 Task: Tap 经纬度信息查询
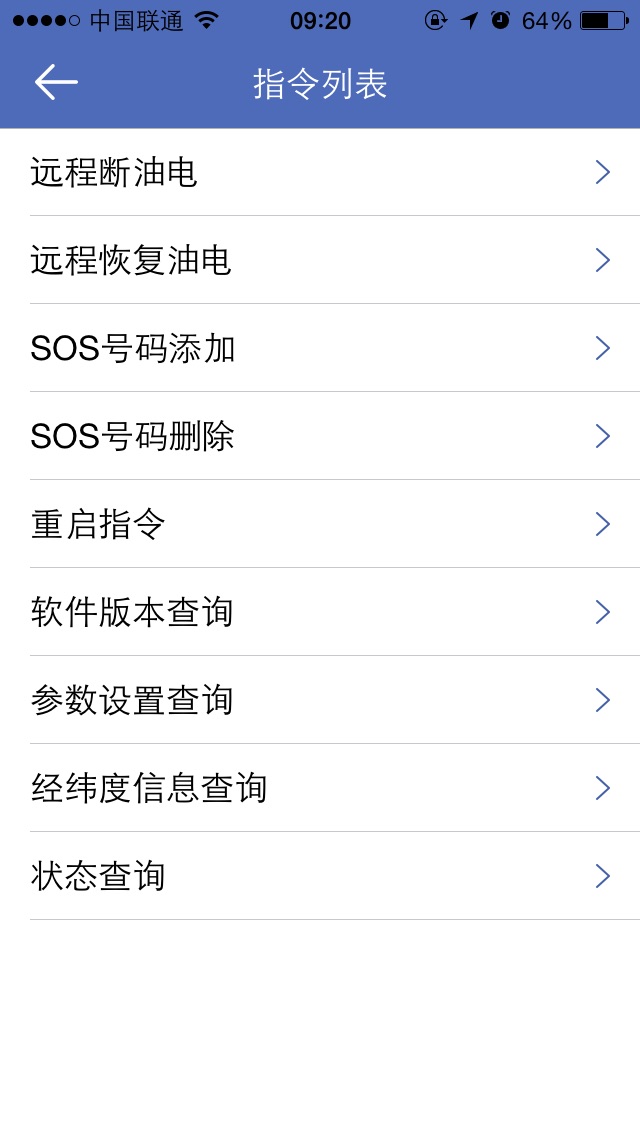(320, 788)
